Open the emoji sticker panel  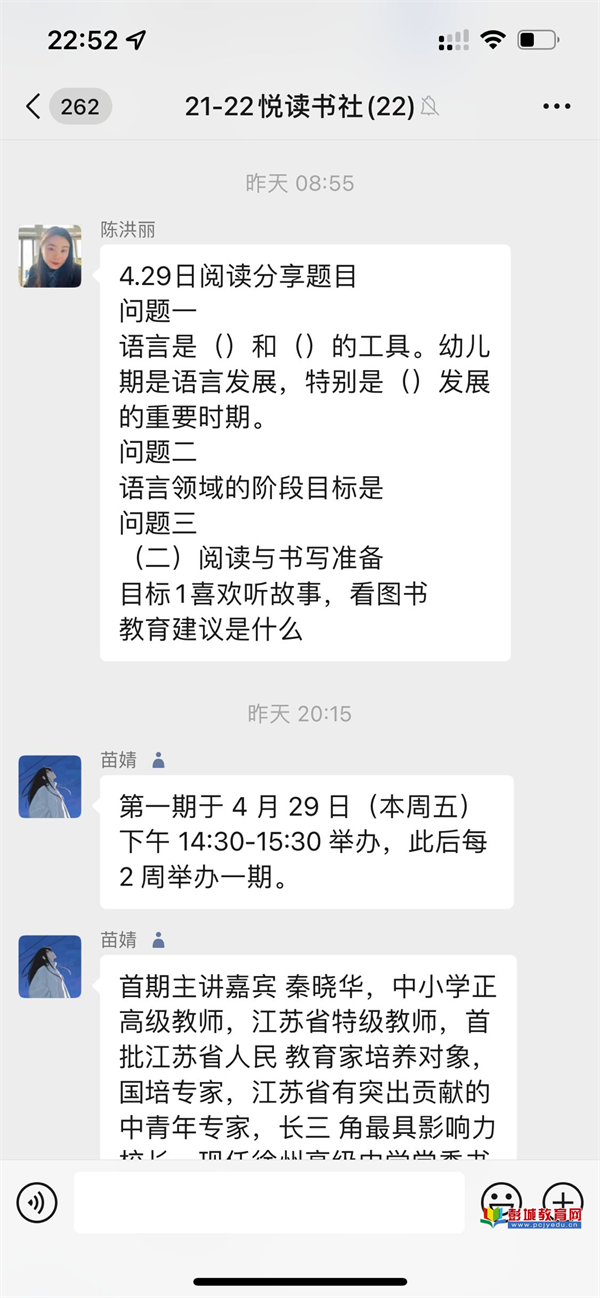tap(501, 1198)
